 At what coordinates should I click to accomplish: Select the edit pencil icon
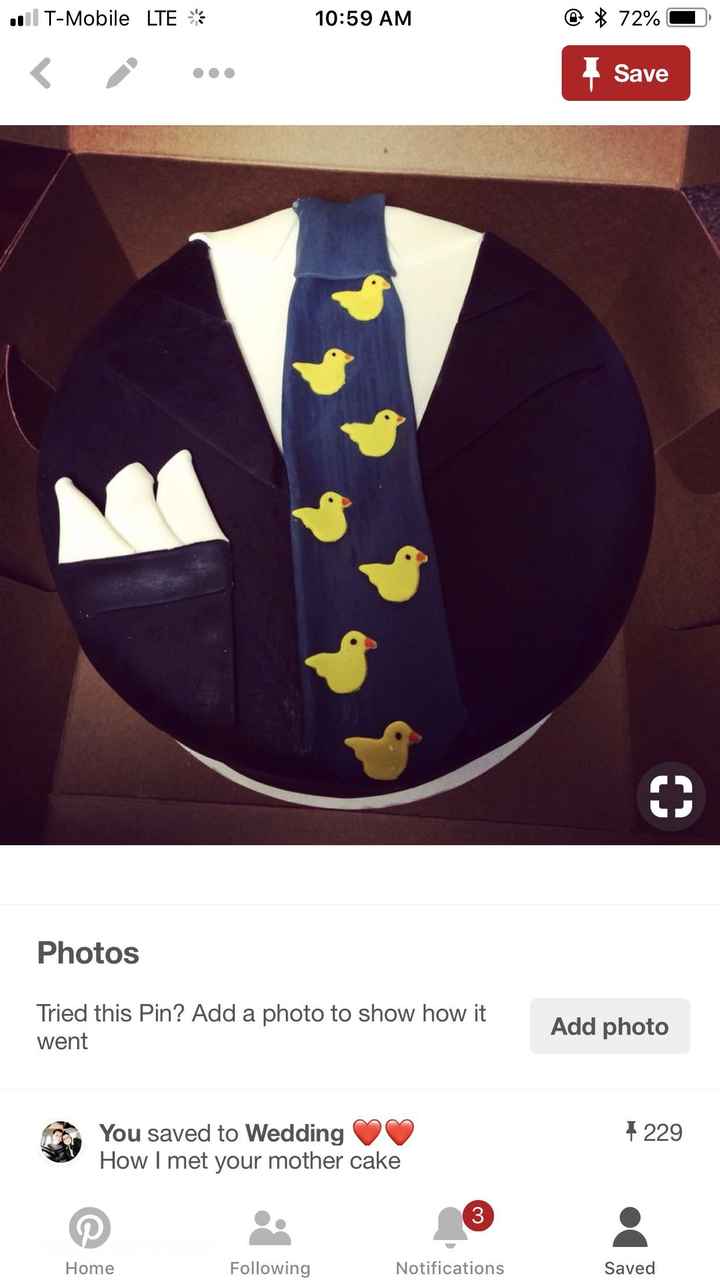[120, 72]
